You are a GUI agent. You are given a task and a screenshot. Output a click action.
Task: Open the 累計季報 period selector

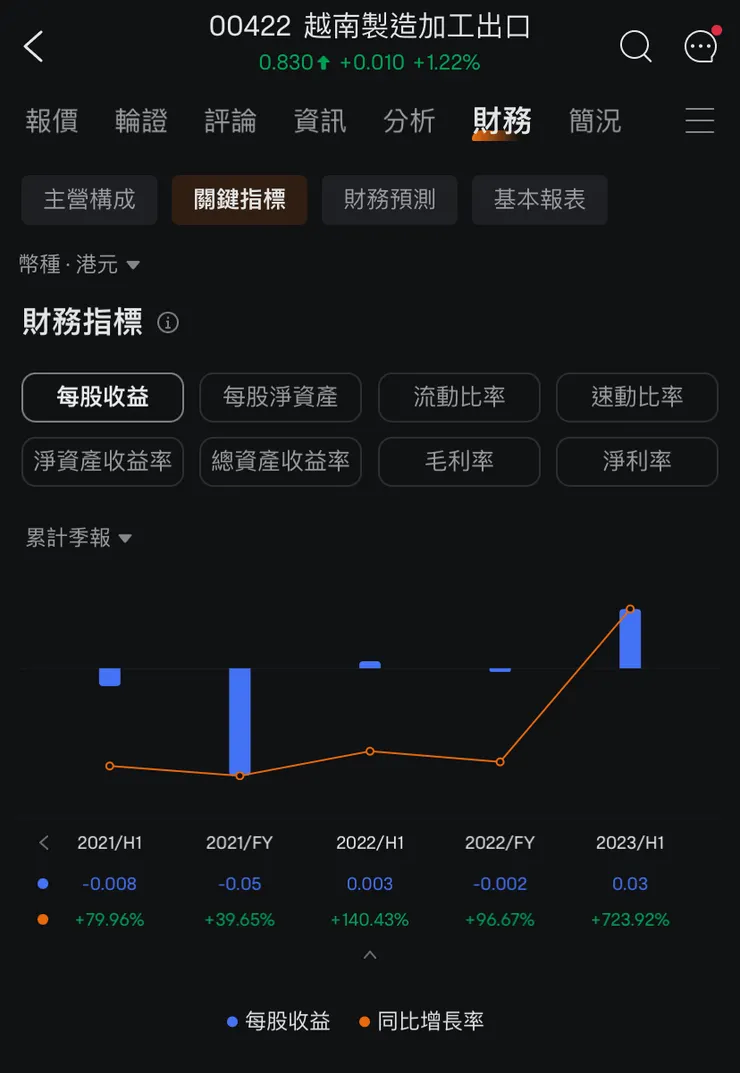(80, 537)
